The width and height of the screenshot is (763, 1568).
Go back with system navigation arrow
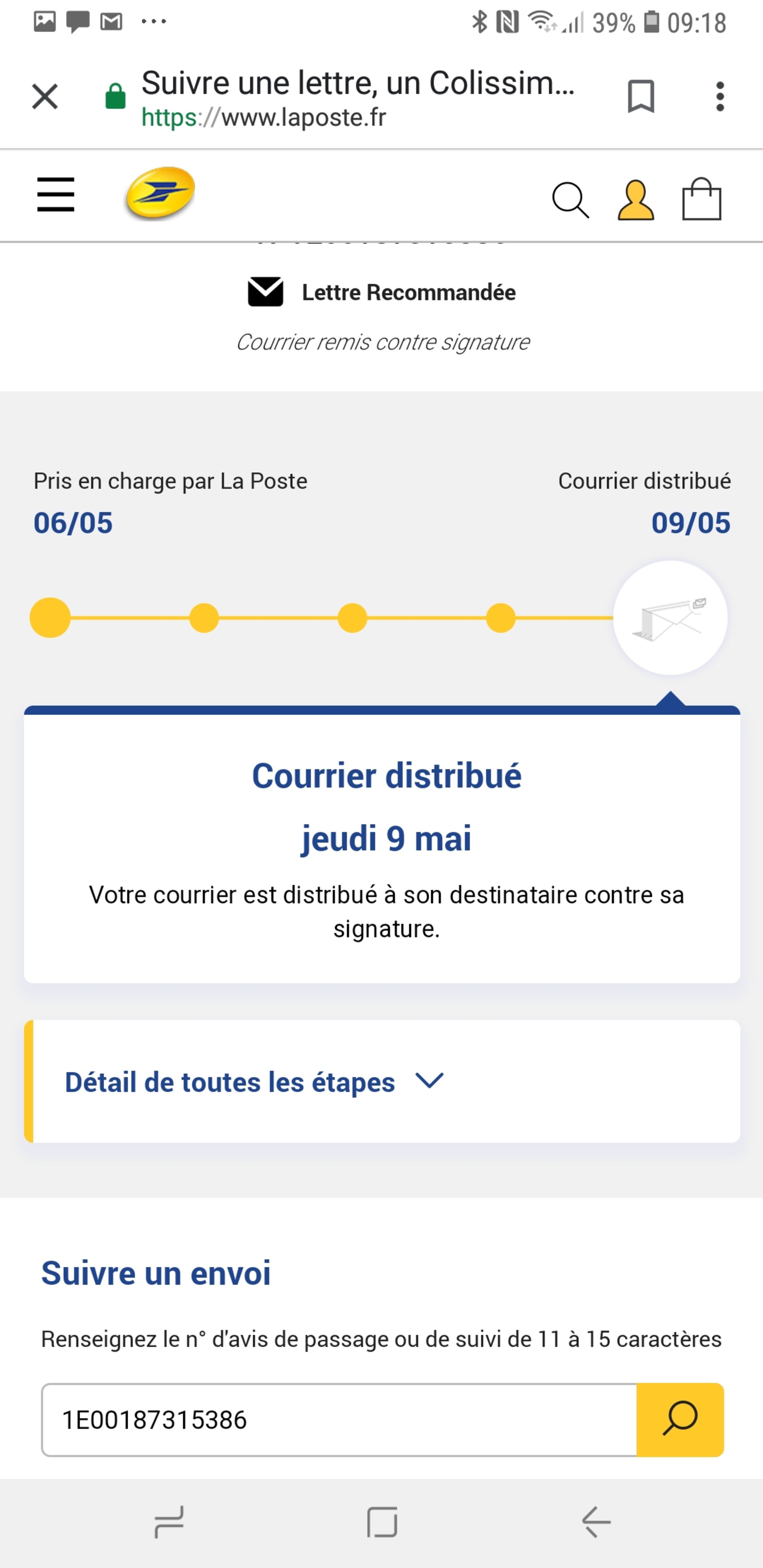click(x=596, y=1522)
